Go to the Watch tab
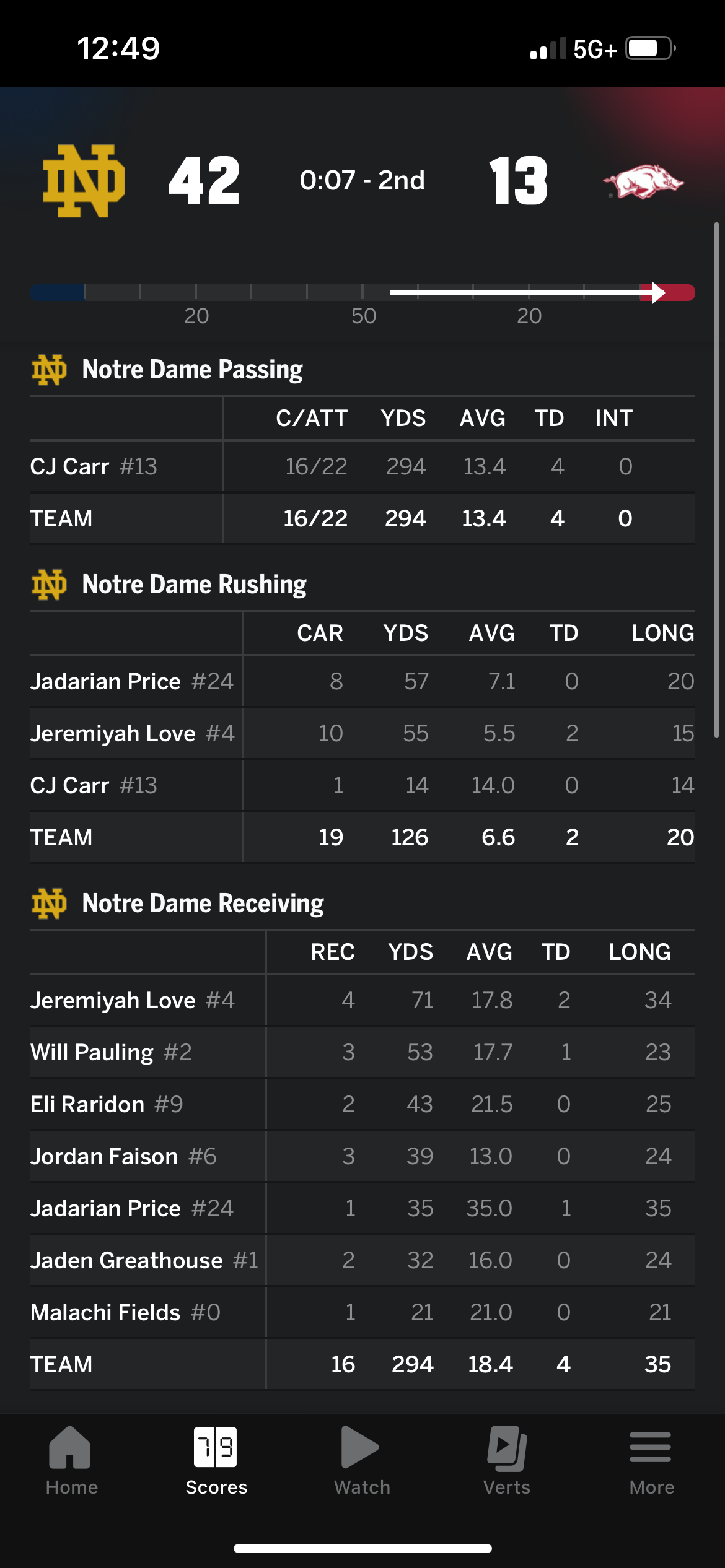This screenshot has height=1568, width=725. [x=362, y=1461]
